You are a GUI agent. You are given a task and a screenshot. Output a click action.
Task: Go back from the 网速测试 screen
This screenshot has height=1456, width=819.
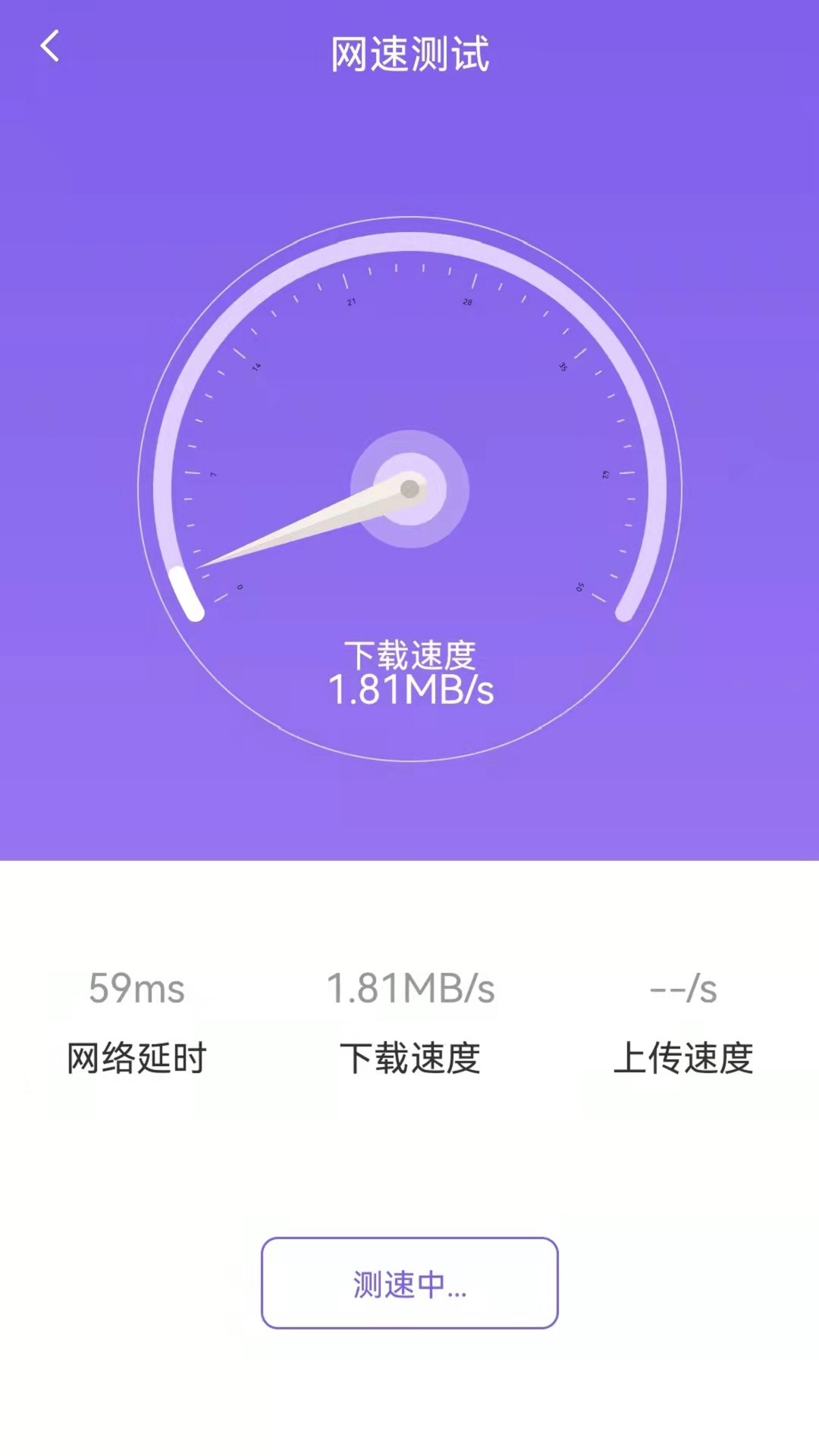50,46
